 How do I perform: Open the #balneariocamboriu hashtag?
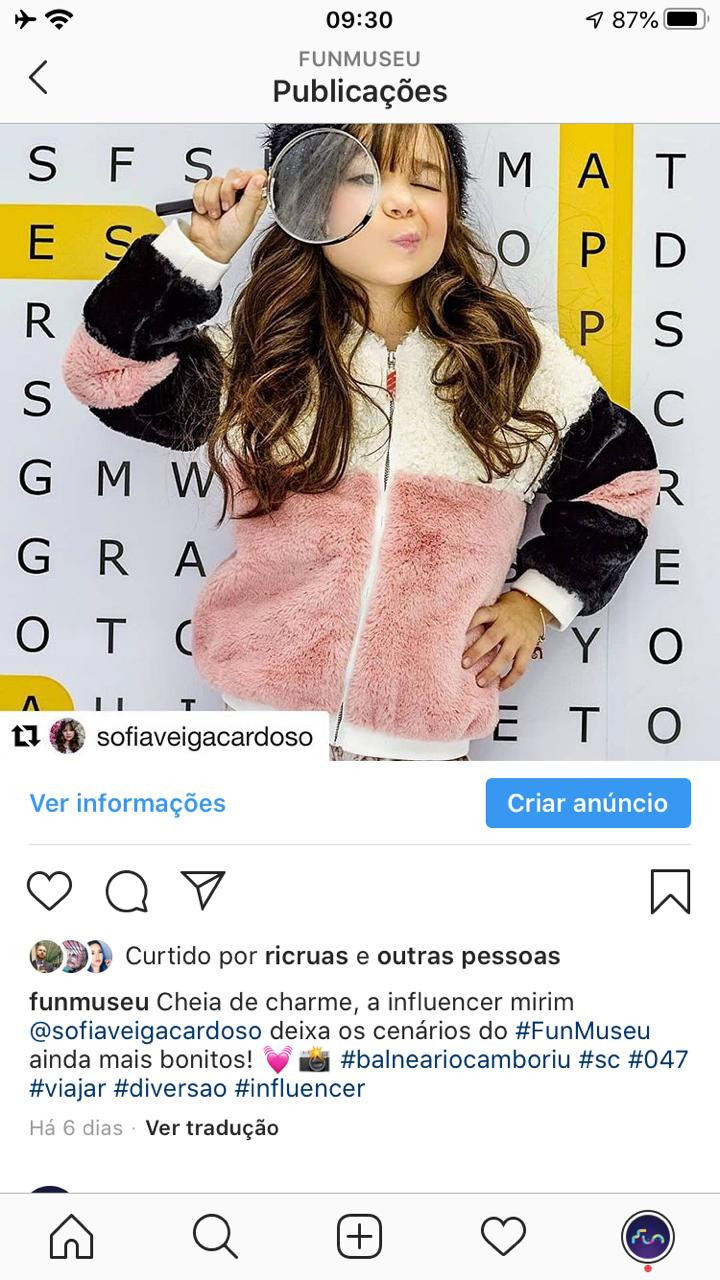coord(456,1059)
